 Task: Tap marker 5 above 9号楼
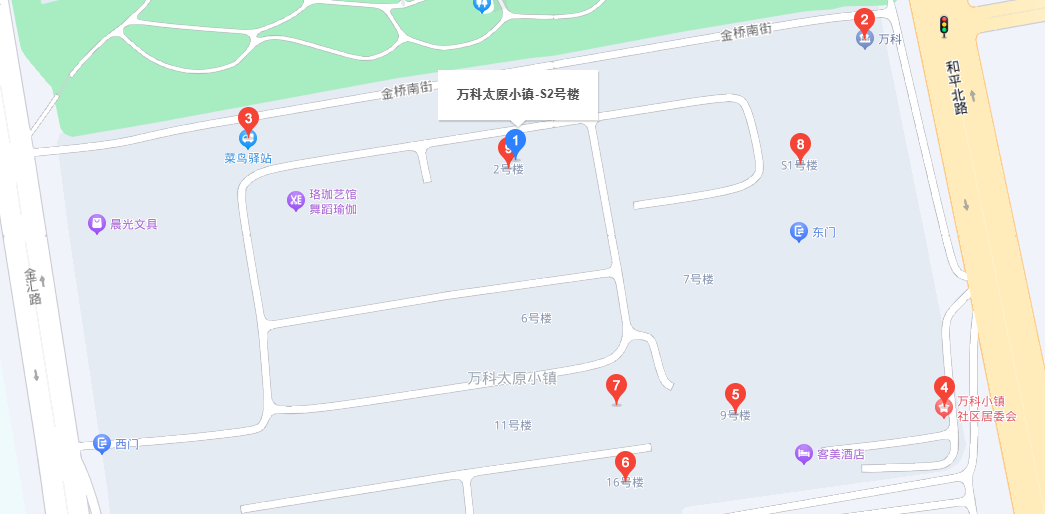tap(735, 395)
